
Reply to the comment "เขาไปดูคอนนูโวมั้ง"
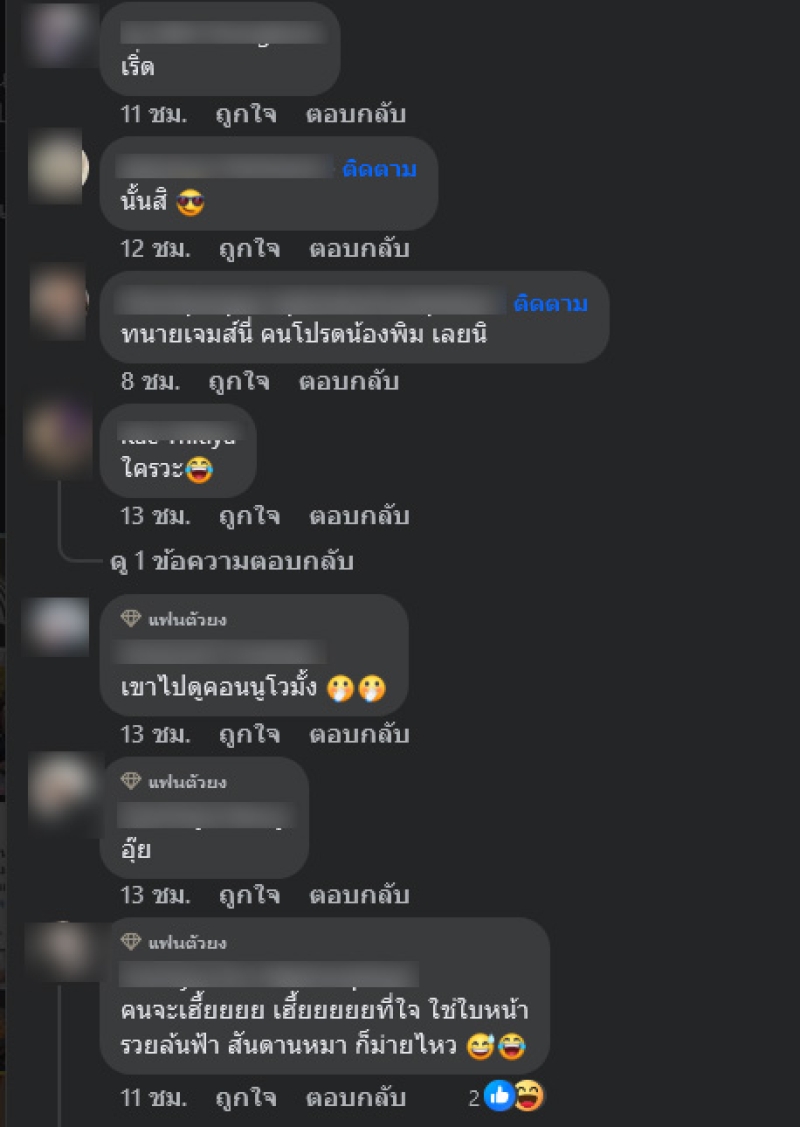click(358, 735)
